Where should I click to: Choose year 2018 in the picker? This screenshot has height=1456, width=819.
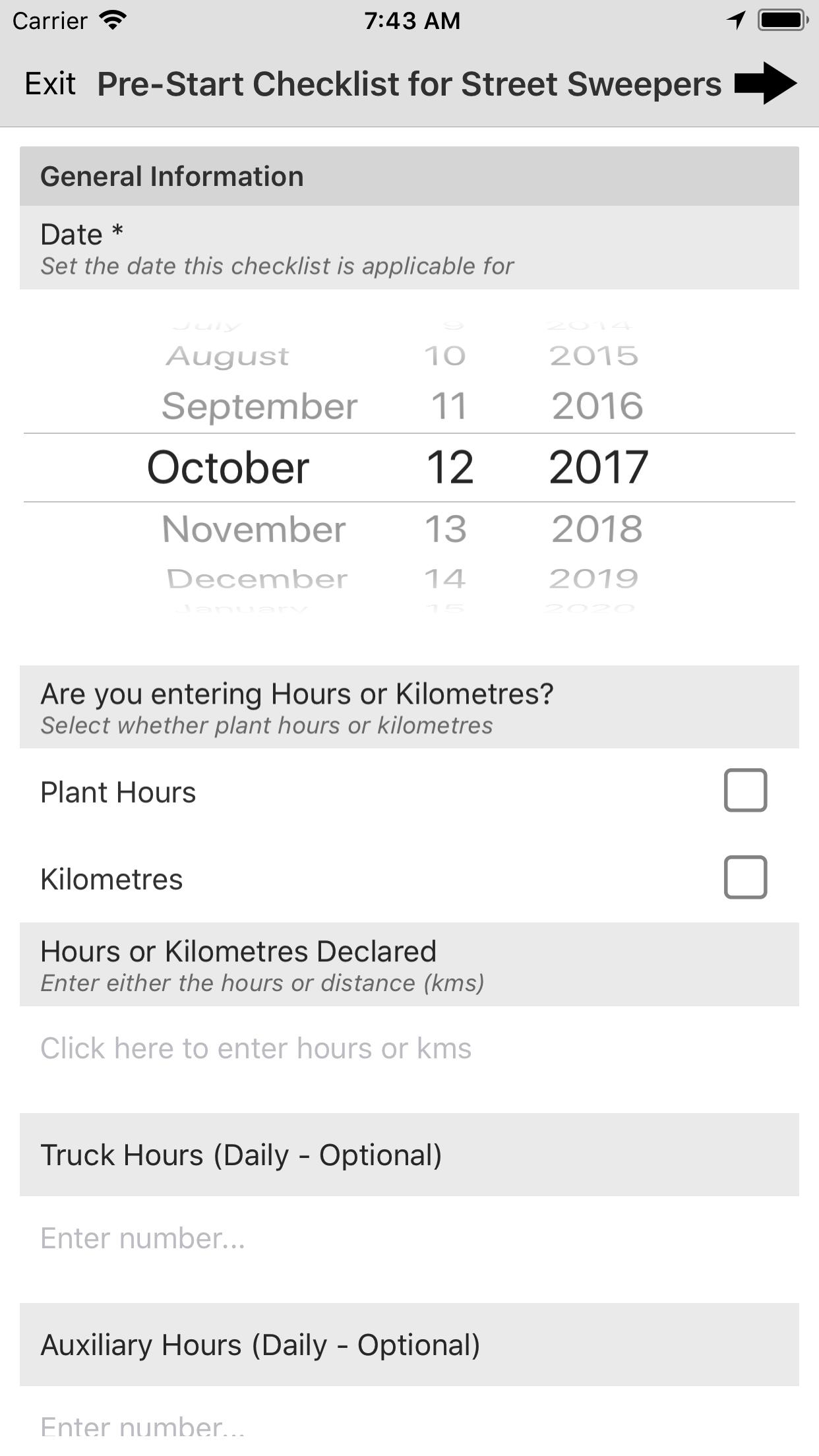597,529
